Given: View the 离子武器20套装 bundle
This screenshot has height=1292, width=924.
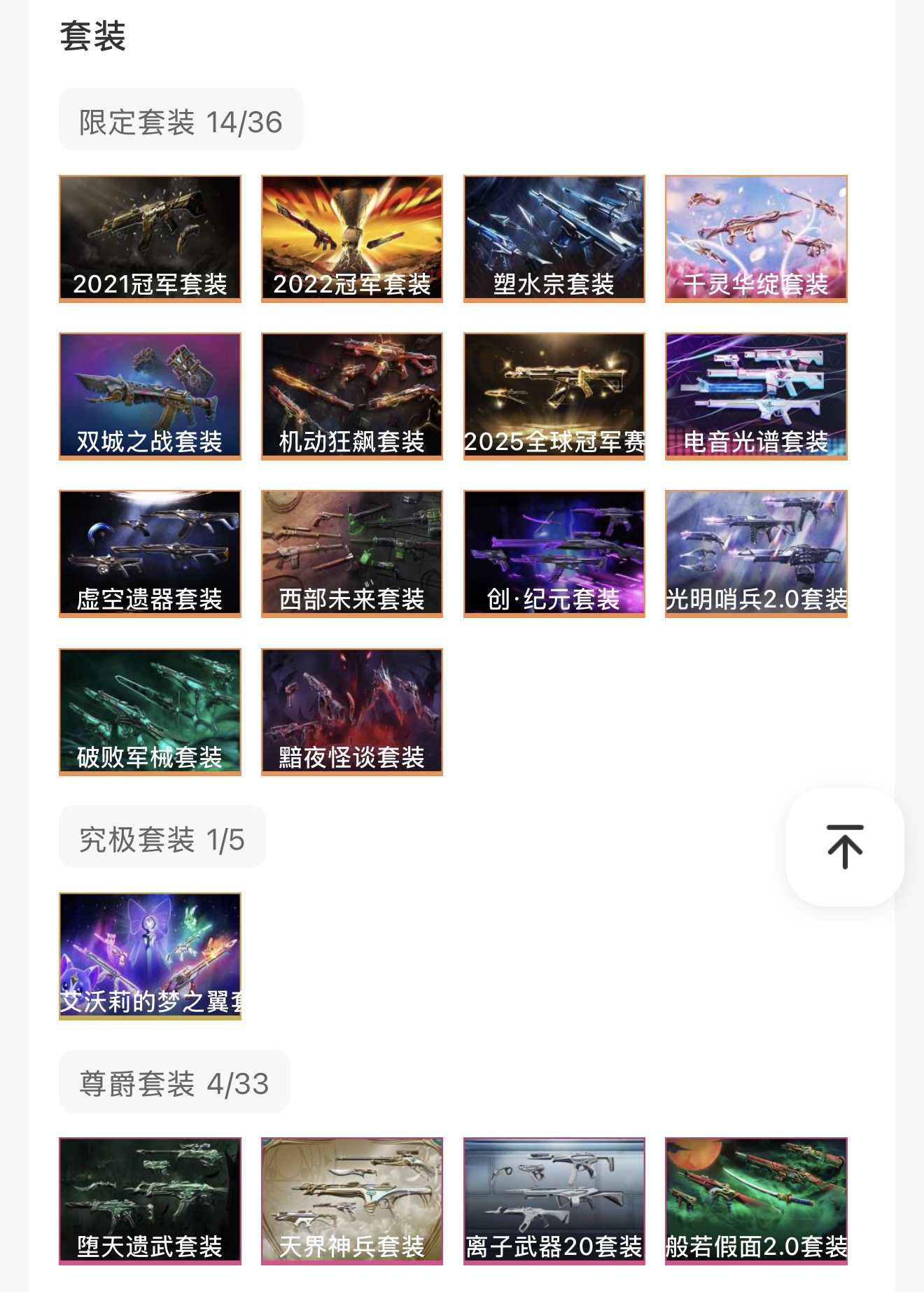Looking at the screenshot, I should click(554, 1201).
